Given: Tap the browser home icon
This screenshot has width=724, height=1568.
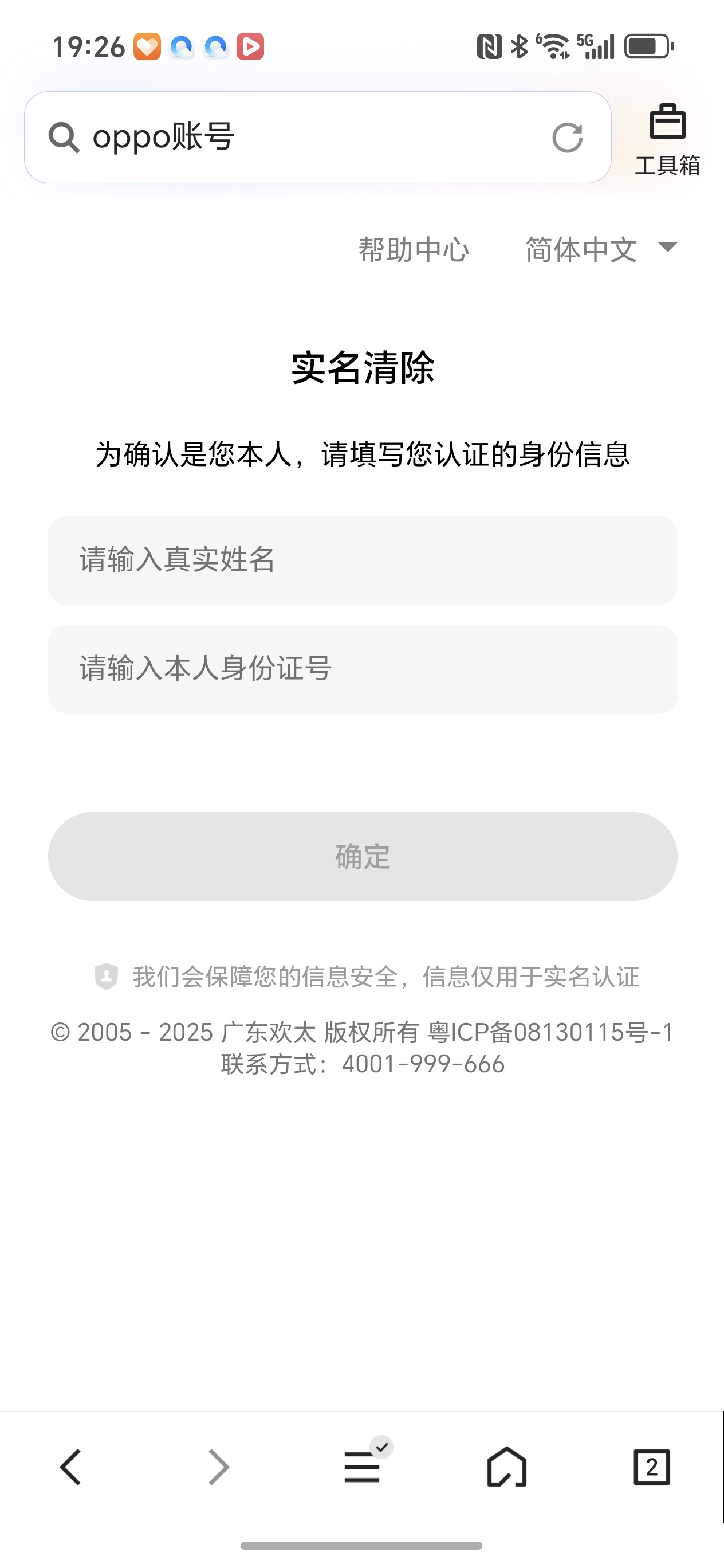Looking at the screenshot, I should (507, 1468).
